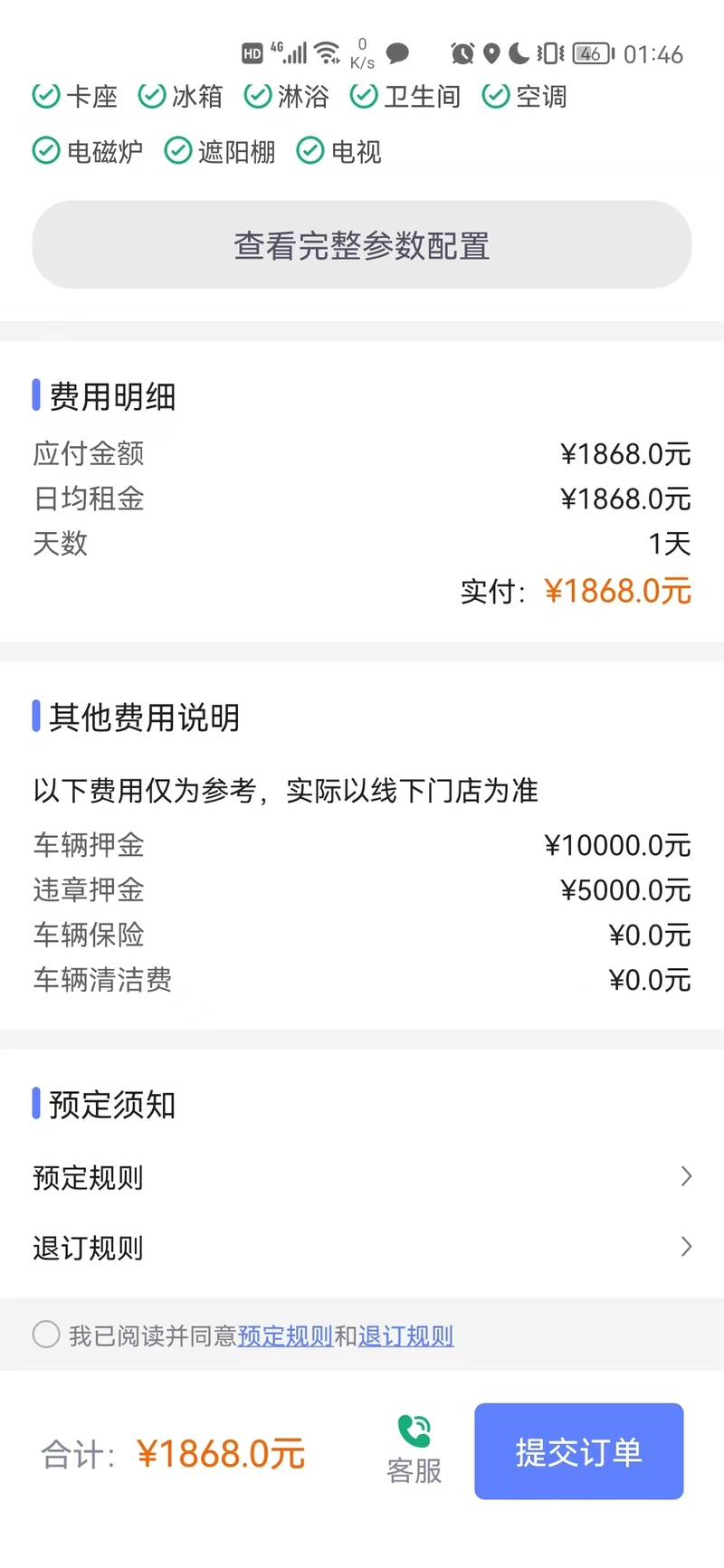This screenshot has height=1568, width=724.
Task: Check the 我已阅读并同意 agreement box
Action: tap(46, 1335)
